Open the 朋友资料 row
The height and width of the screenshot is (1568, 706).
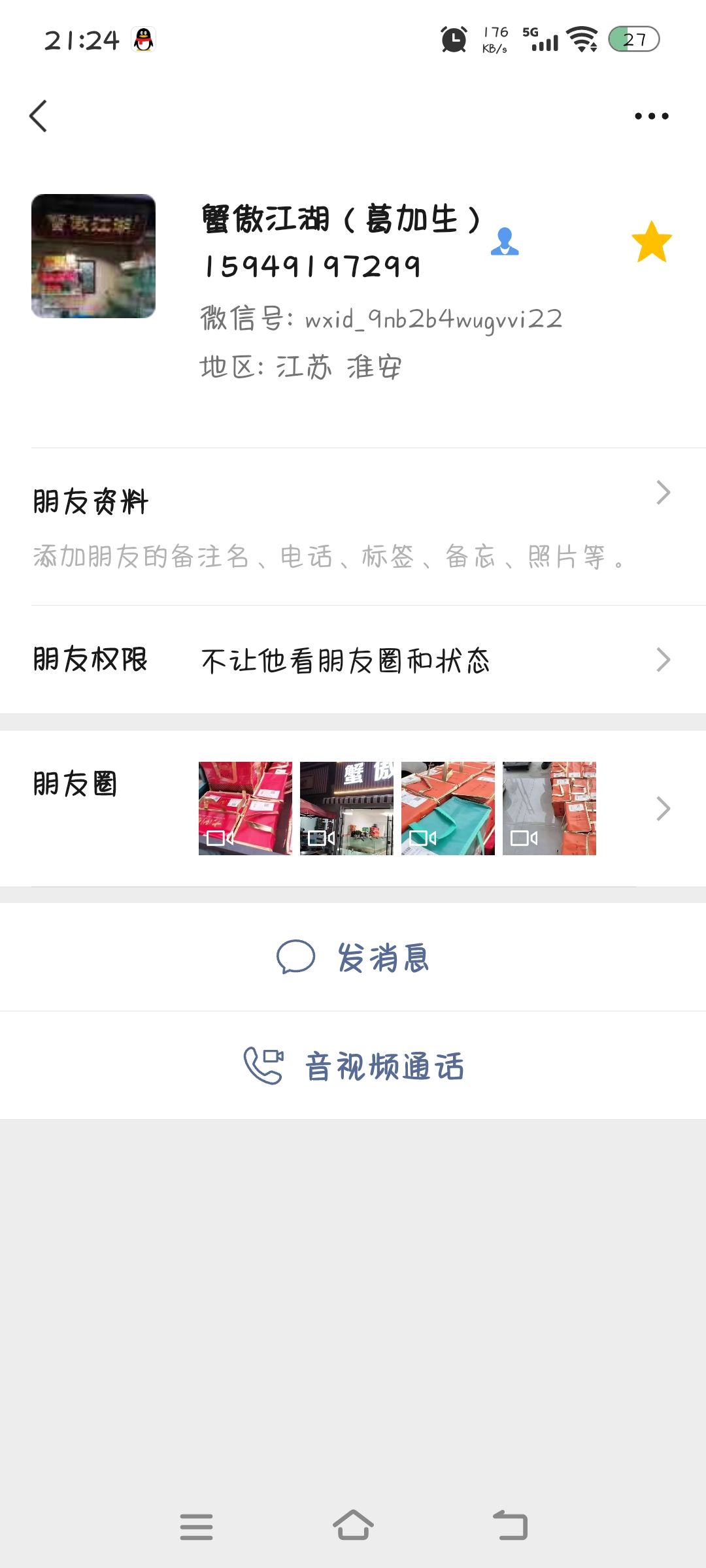point(353,526)
